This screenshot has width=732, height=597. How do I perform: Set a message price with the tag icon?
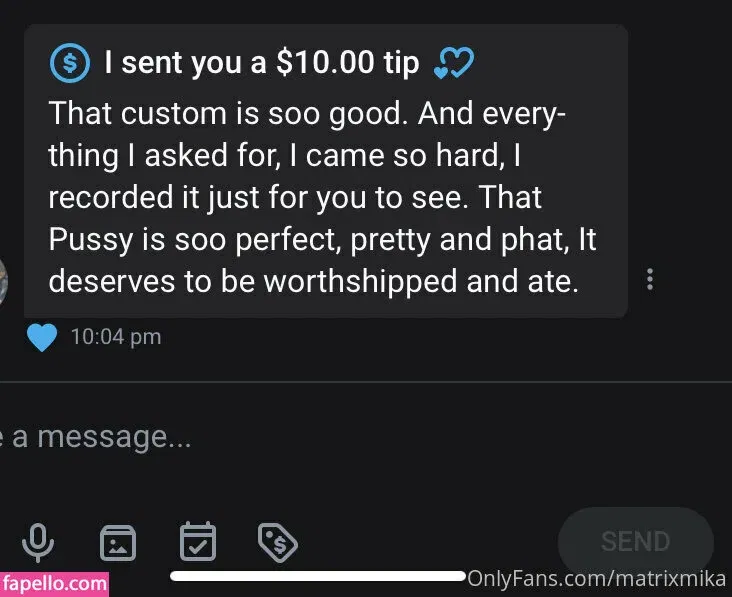(277, 543)
